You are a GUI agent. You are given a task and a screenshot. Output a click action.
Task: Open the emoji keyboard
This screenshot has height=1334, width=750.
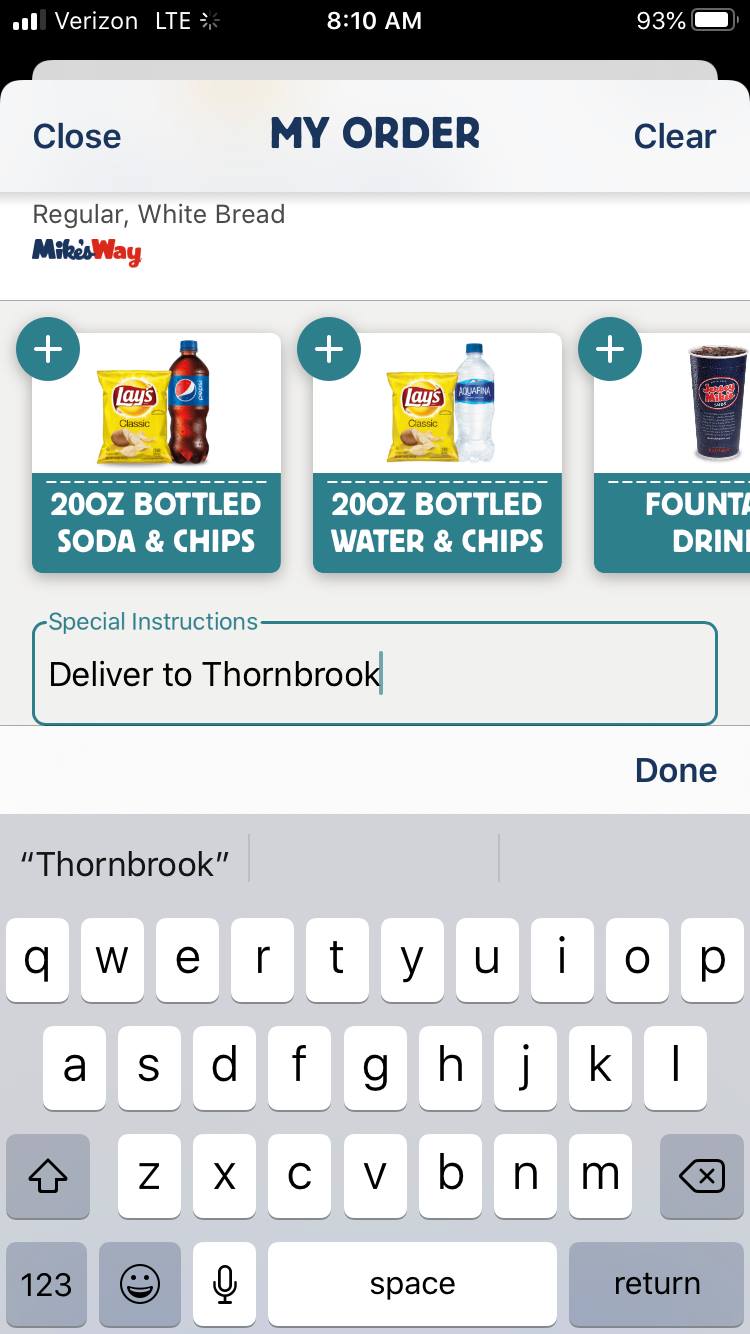pyautogui.click(x=140, y=1284)
